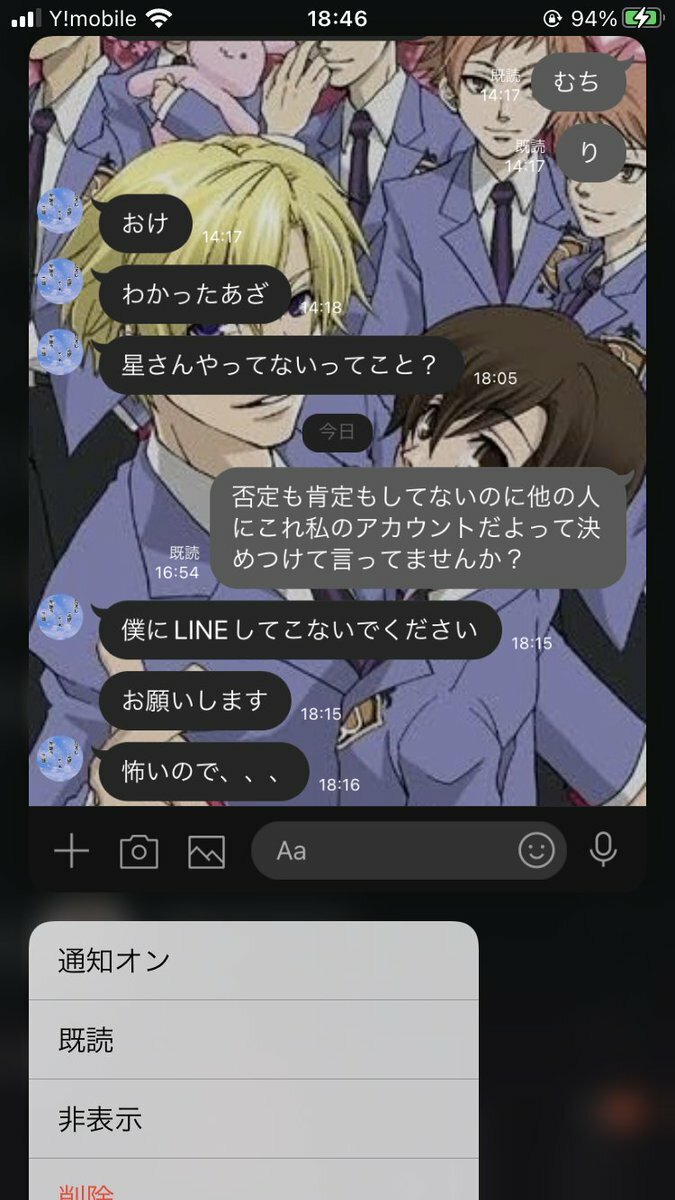Image resolution: width=675 pixels, height=1200 pixels.
Task: Select 通知オン to enable notifications
Action: tap(253, 961)
